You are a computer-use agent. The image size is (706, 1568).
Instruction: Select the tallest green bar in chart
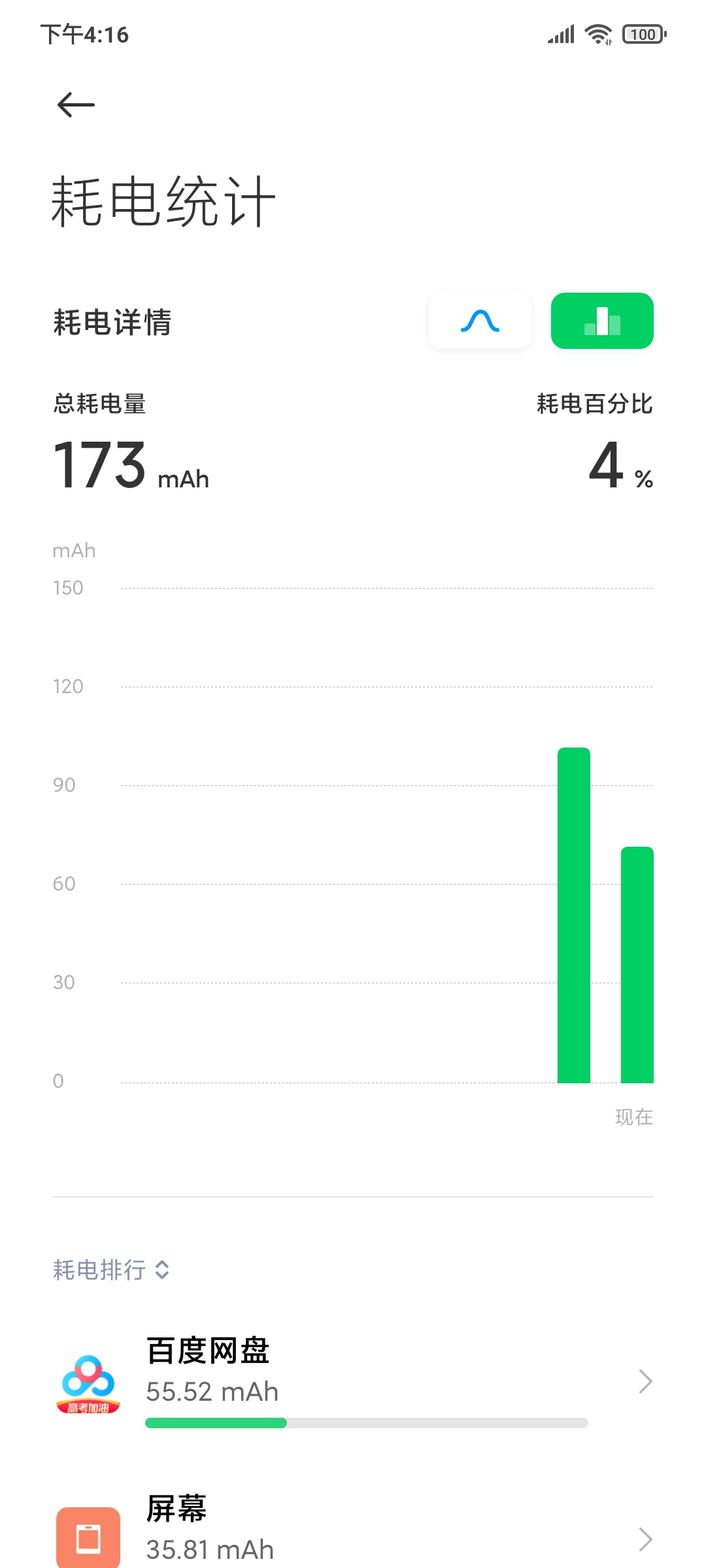(574, 915)
